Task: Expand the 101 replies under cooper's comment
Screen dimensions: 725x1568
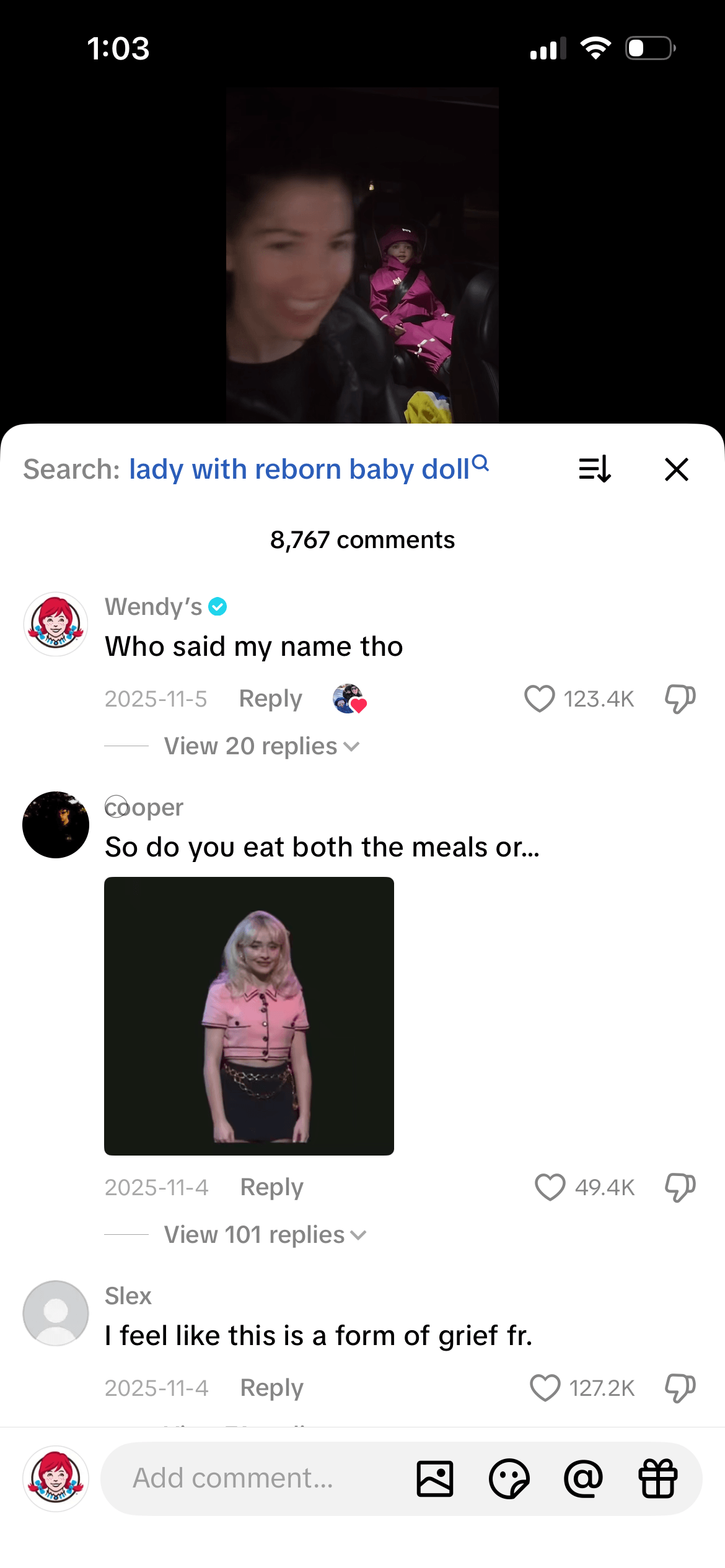Action: click(x=265, y=1235)
